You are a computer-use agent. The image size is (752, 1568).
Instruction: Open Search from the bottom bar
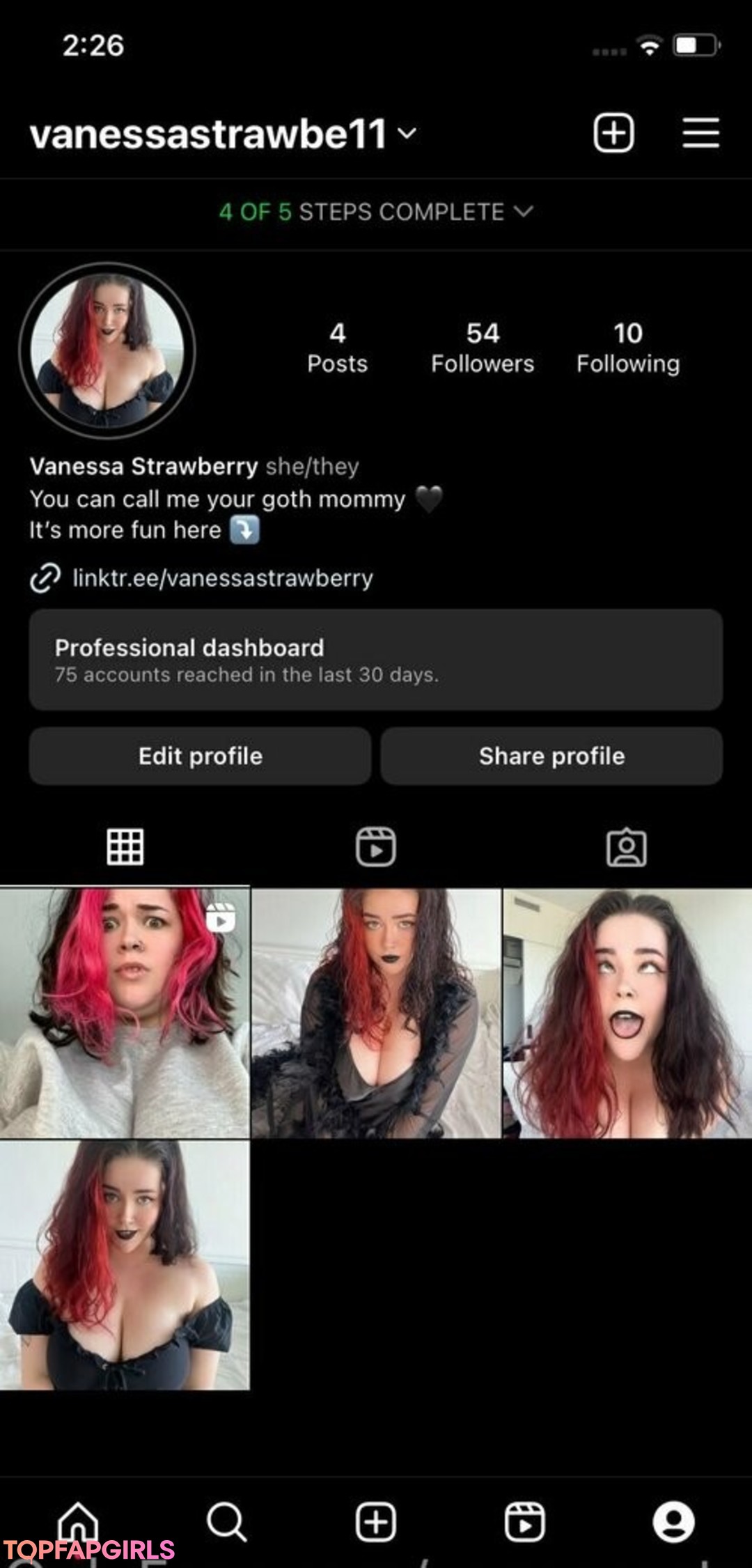[x=226, y=1521]
